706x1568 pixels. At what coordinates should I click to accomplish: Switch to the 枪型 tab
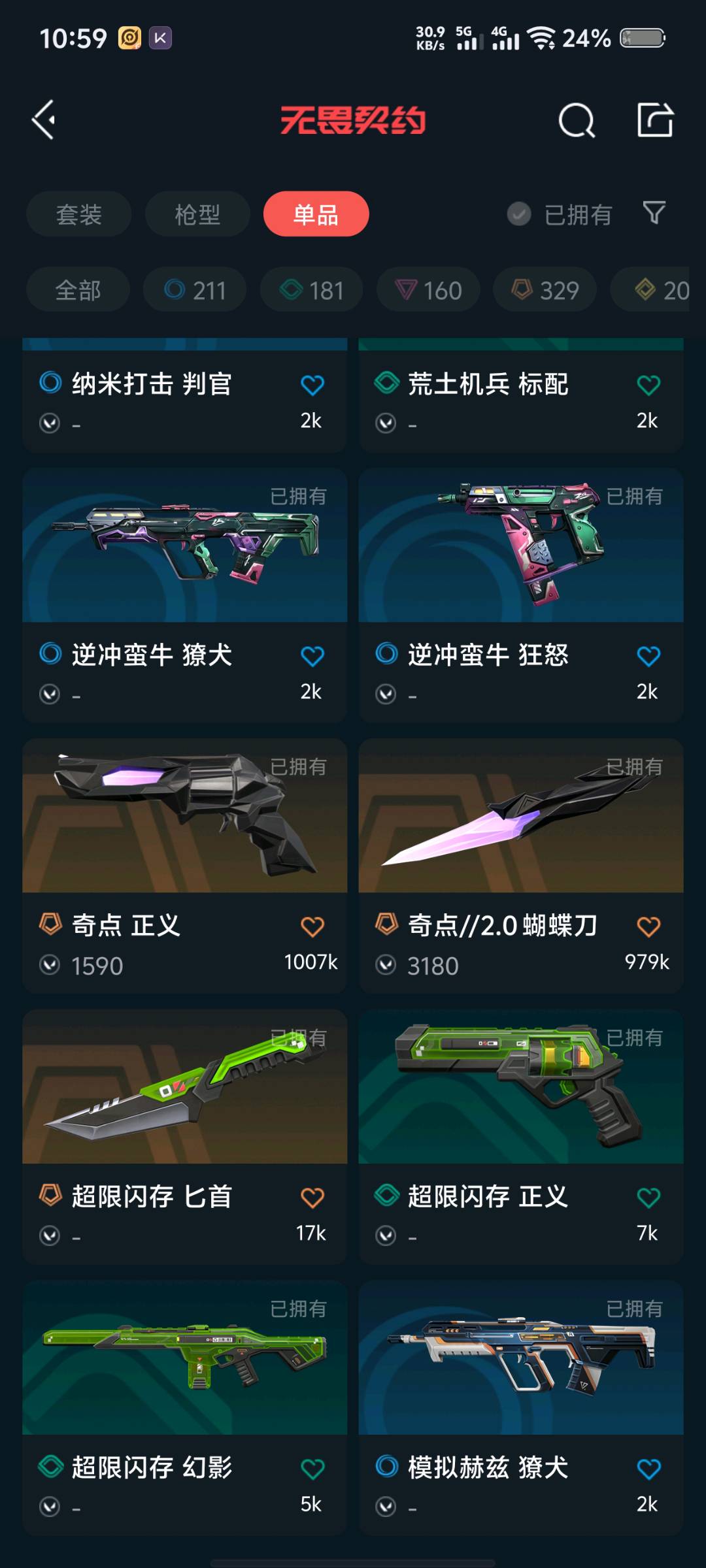[197, 214]
